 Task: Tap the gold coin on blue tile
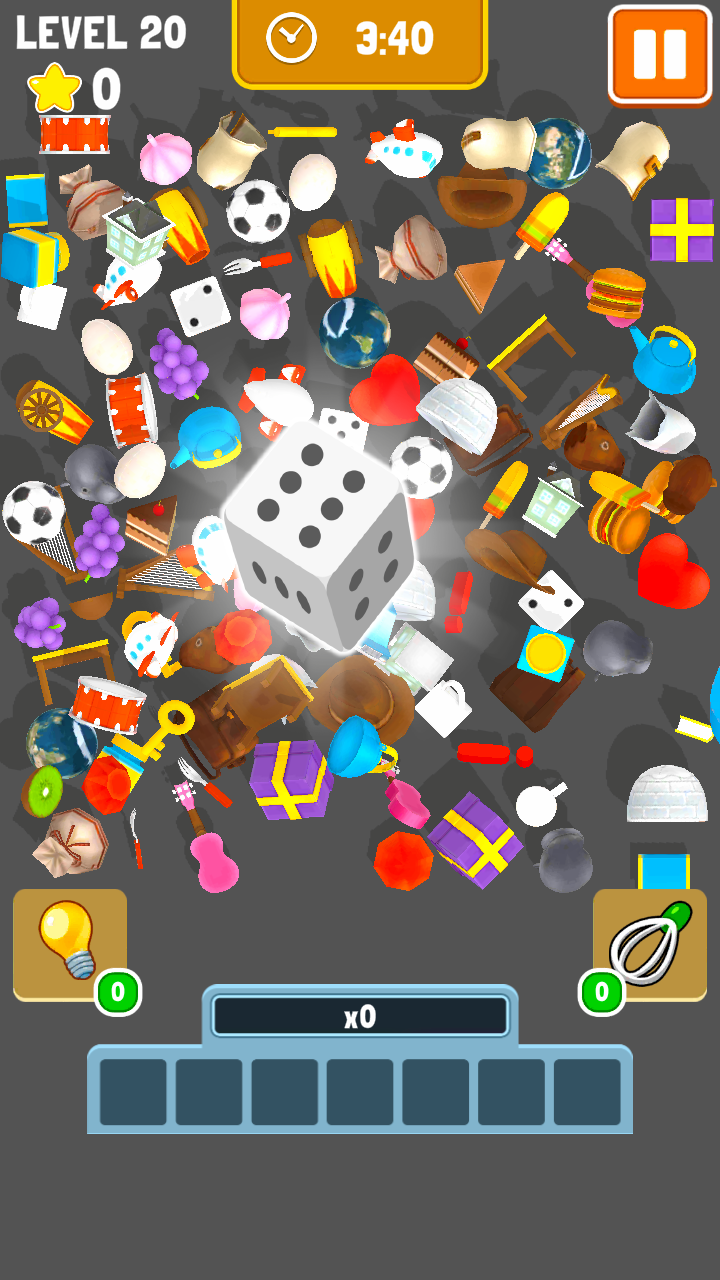point(546,653)
